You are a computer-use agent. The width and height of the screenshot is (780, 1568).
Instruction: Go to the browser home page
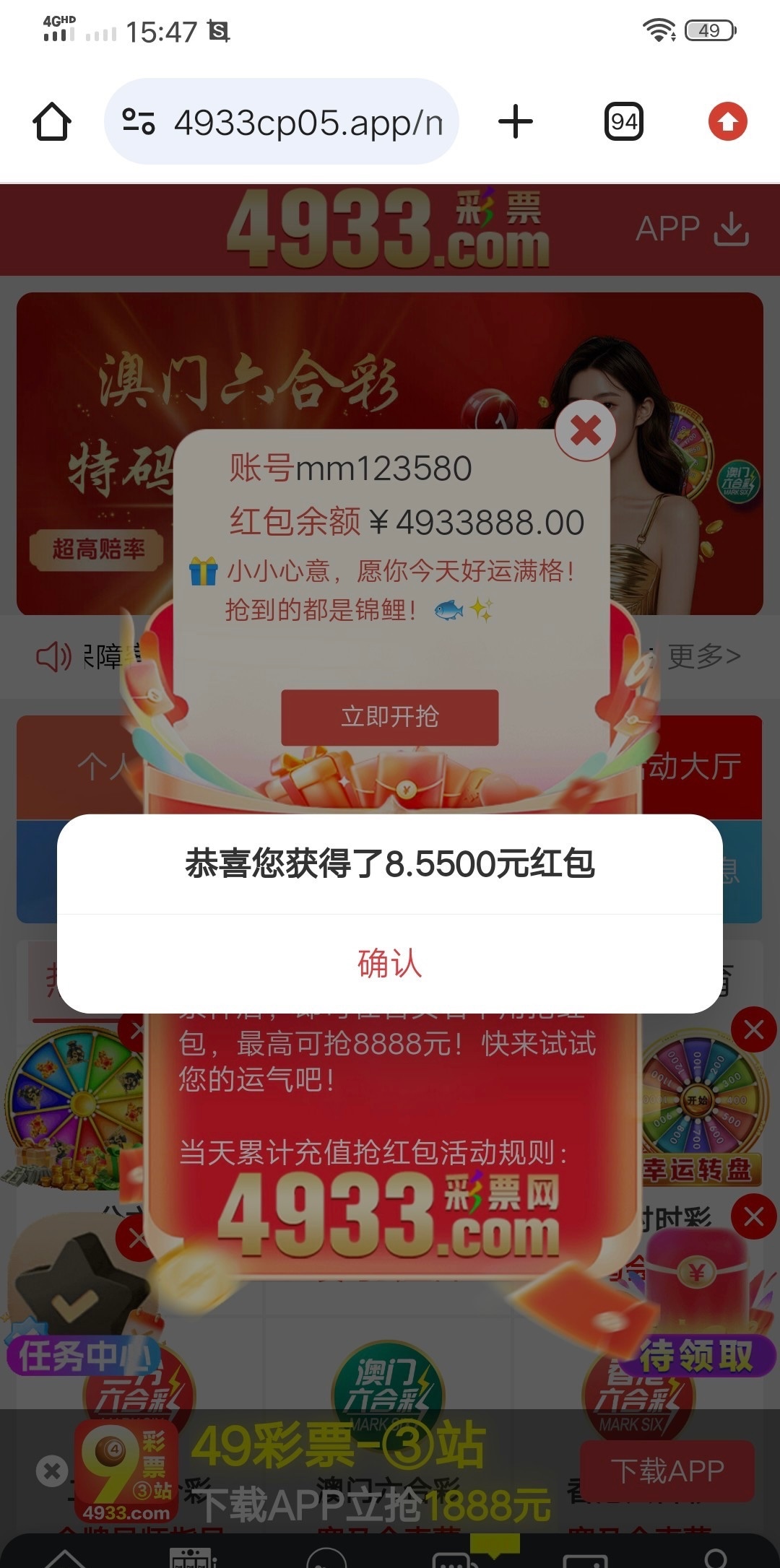[52, 121]
